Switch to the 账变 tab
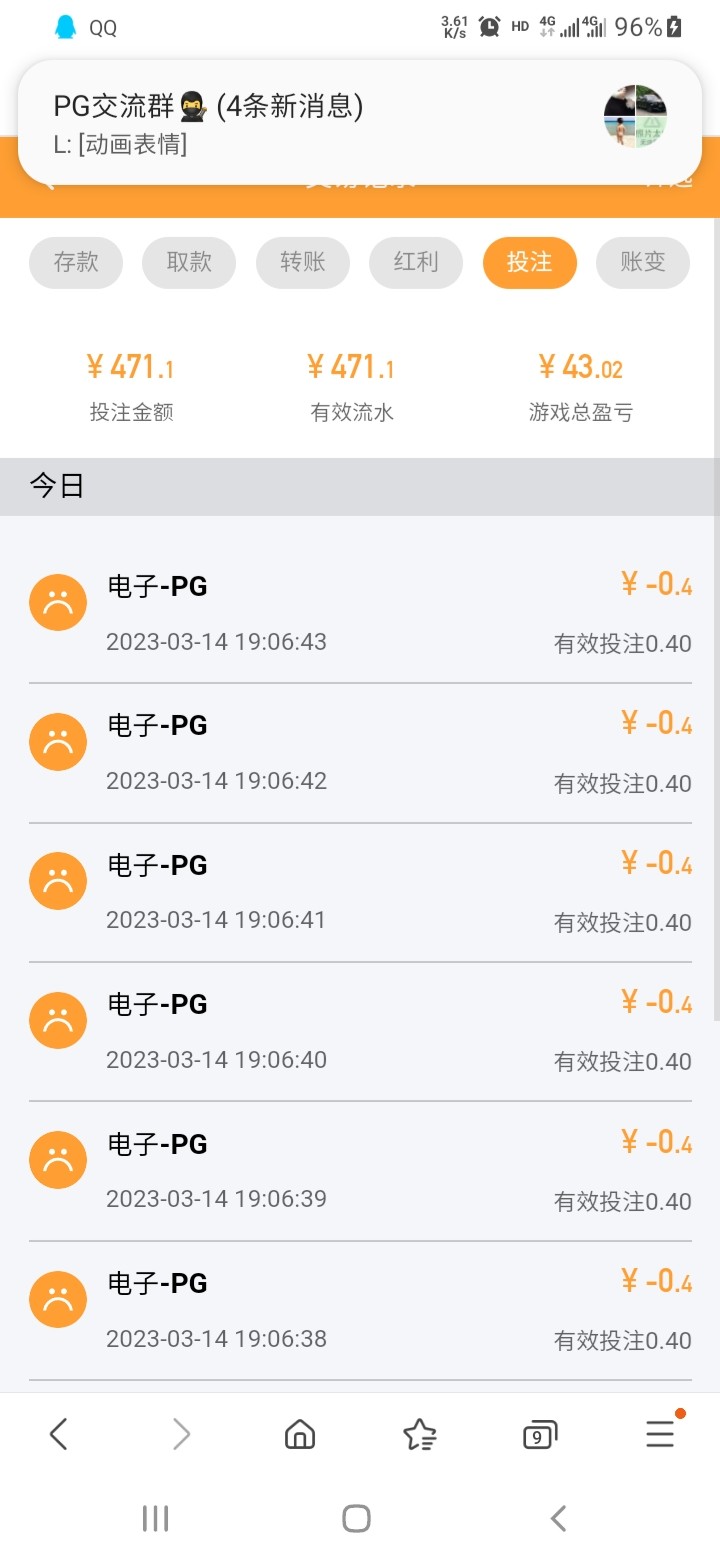Viewport: 720px width, 1560px height. pyautogui.click(x=643, y=262)
